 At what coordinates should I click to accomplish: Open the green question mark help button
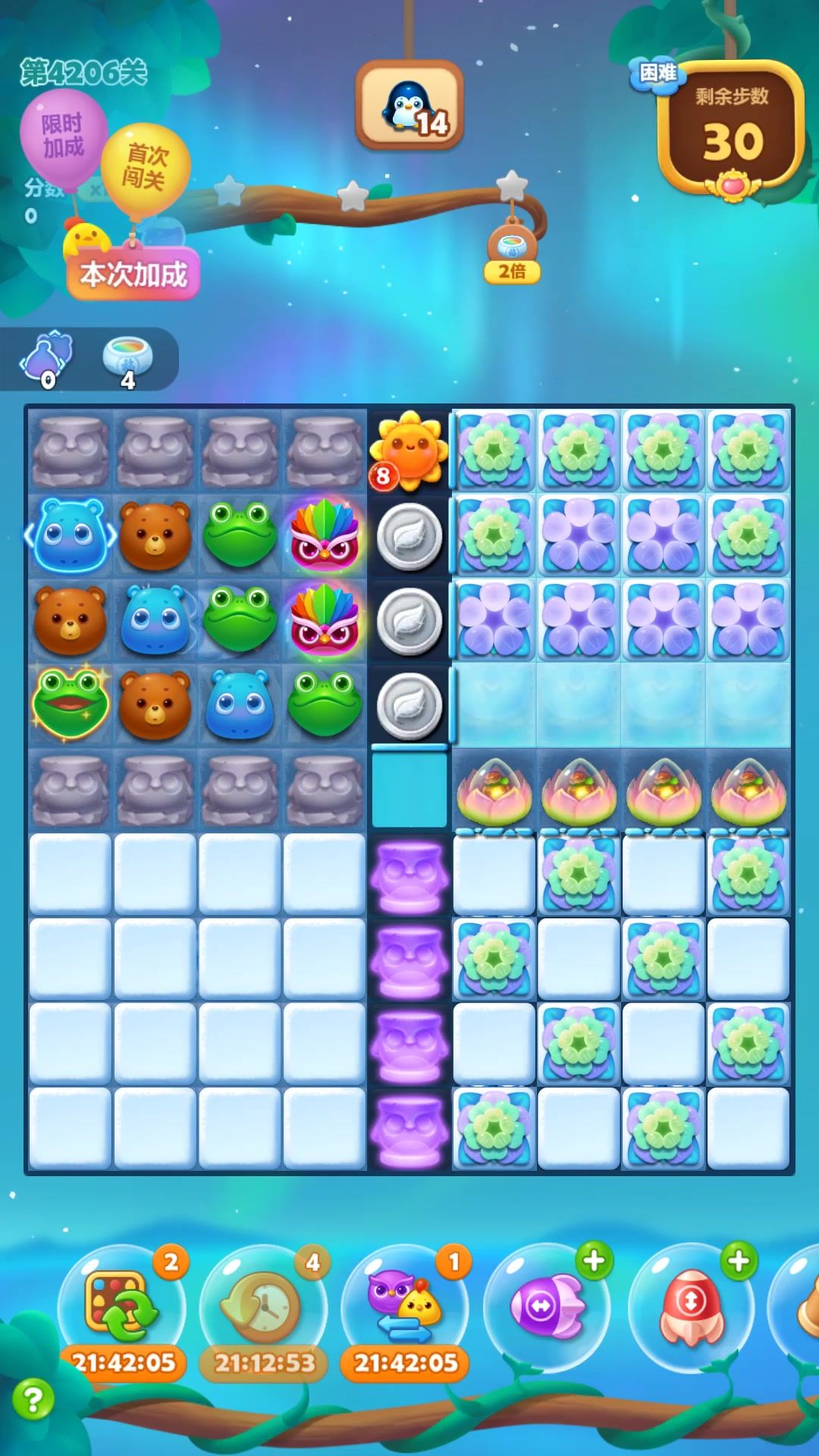(33, 1399)
